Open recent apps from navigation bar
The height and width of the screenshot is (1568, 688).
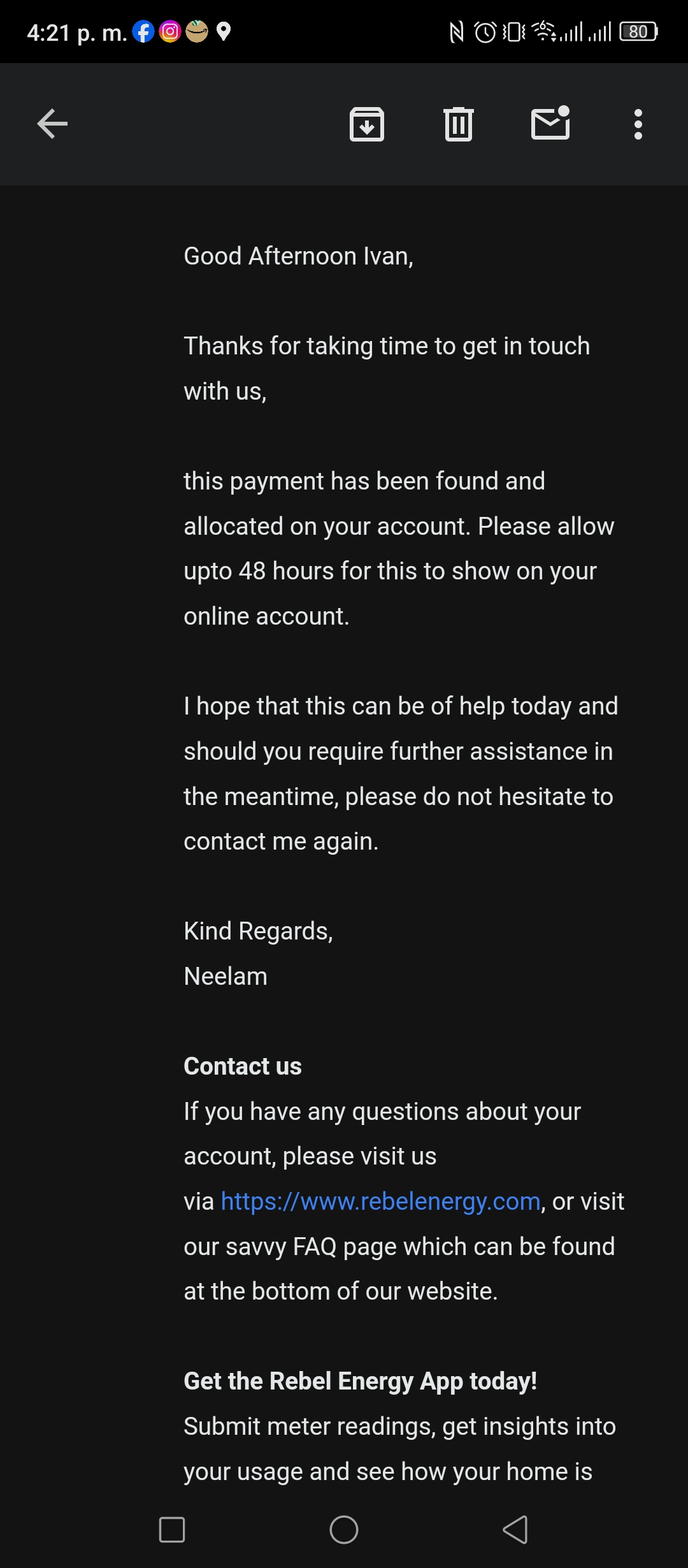[x=172, y=1529]
